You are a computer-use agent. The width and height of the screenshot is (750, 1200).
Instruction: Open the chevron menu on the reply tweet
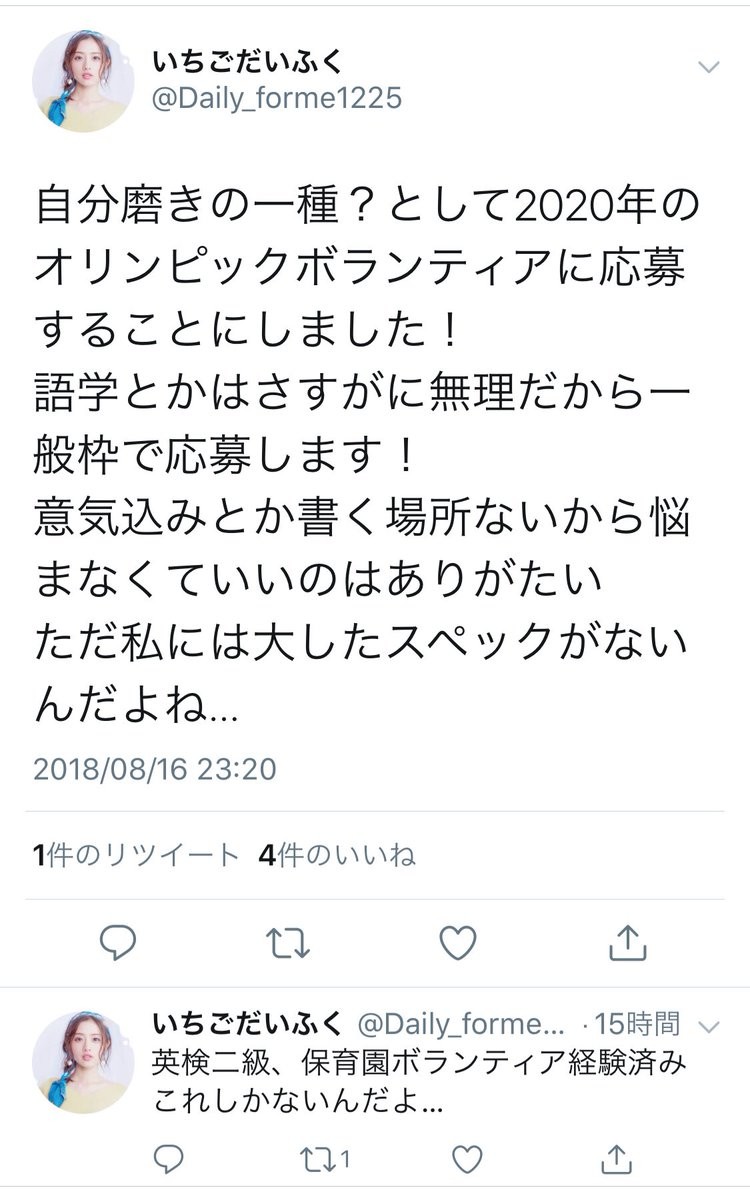[709, 1027]
